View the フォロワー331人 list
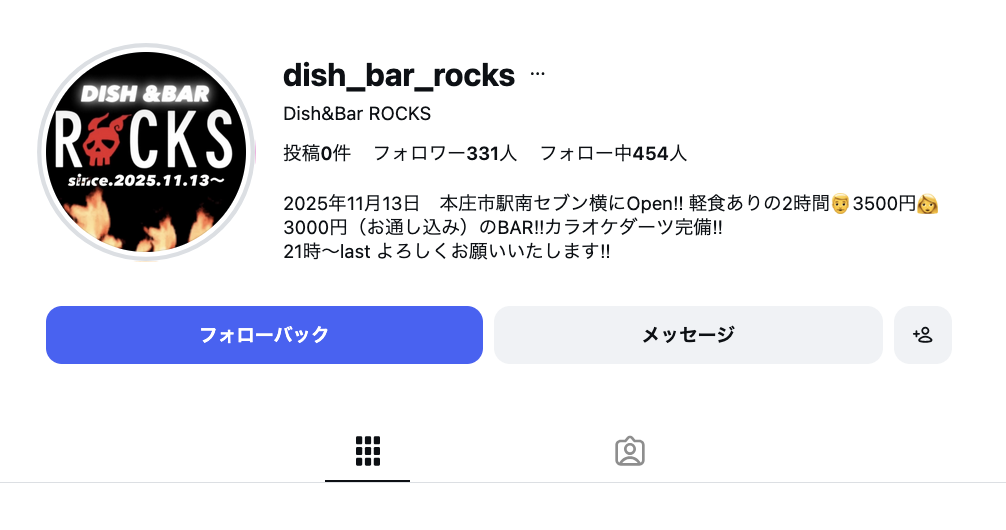Viewport: 1006px width, 530px height. tap(445, 153)
